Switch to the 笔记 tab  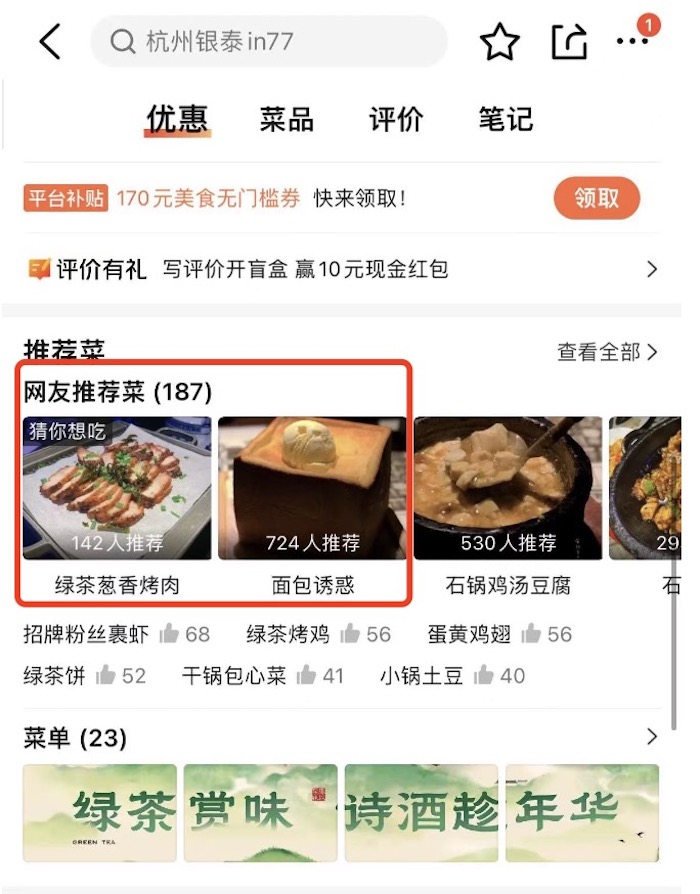506,120
